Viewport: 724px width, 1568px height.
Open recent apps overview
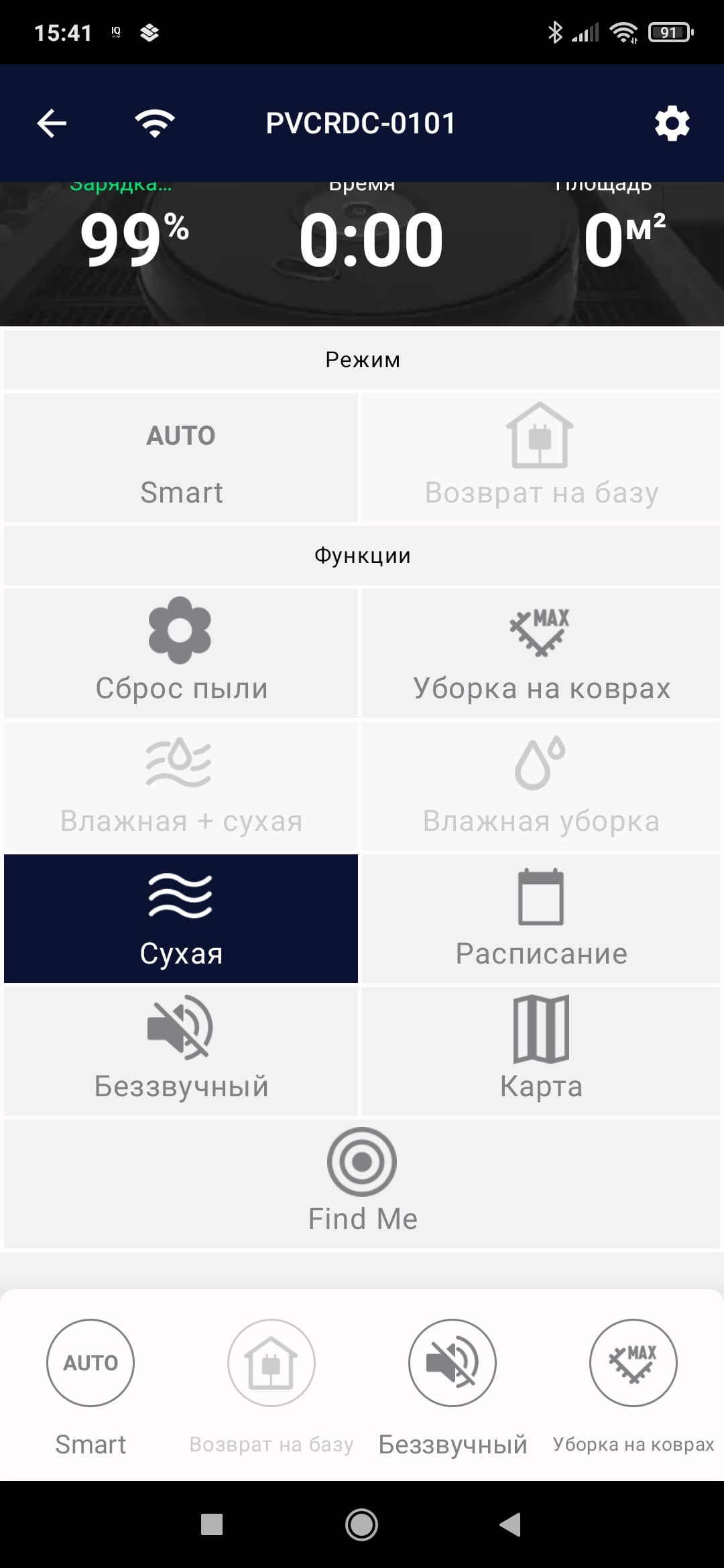pyautogui.click(x=212, y=1525)
